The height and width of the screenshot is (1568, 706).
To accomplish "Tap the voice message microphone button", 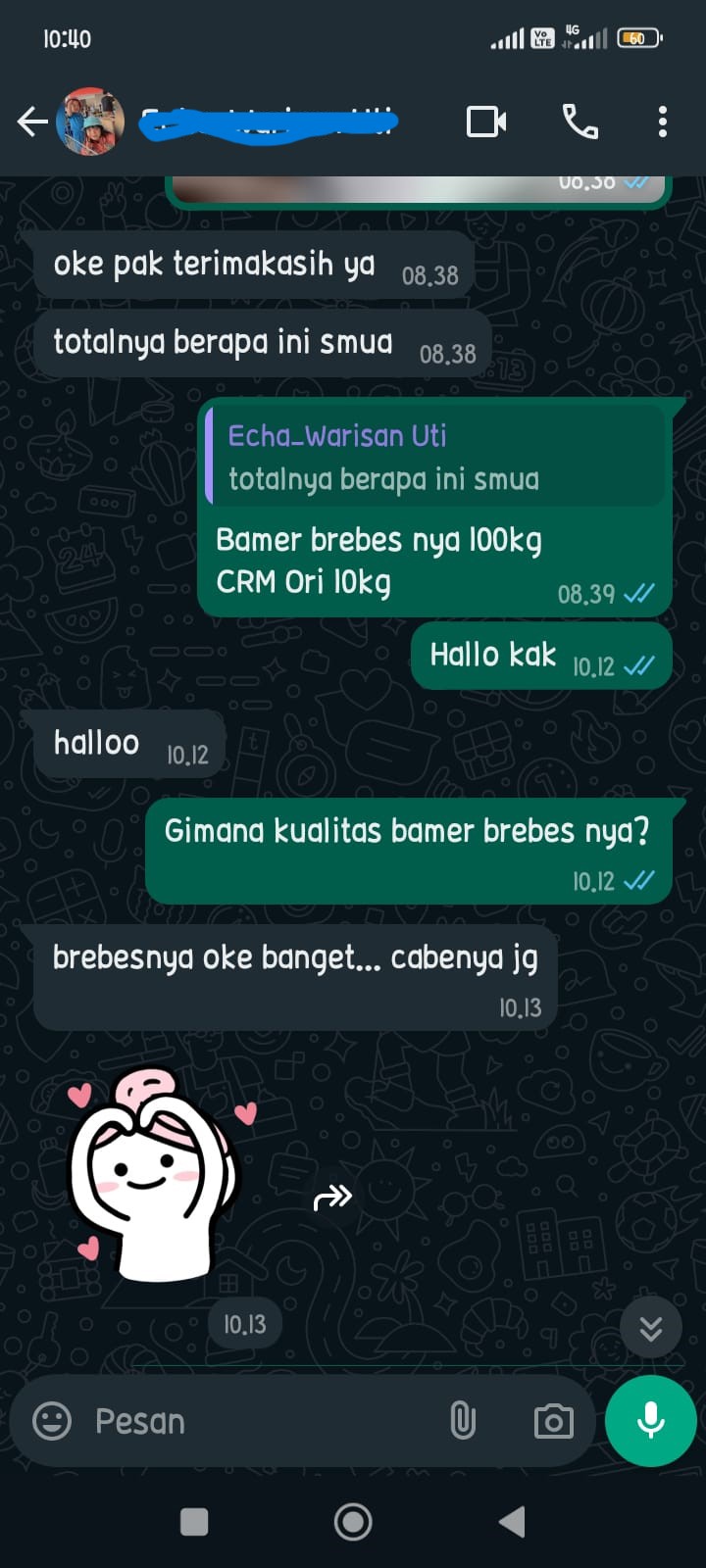I will coord(651,1420).
